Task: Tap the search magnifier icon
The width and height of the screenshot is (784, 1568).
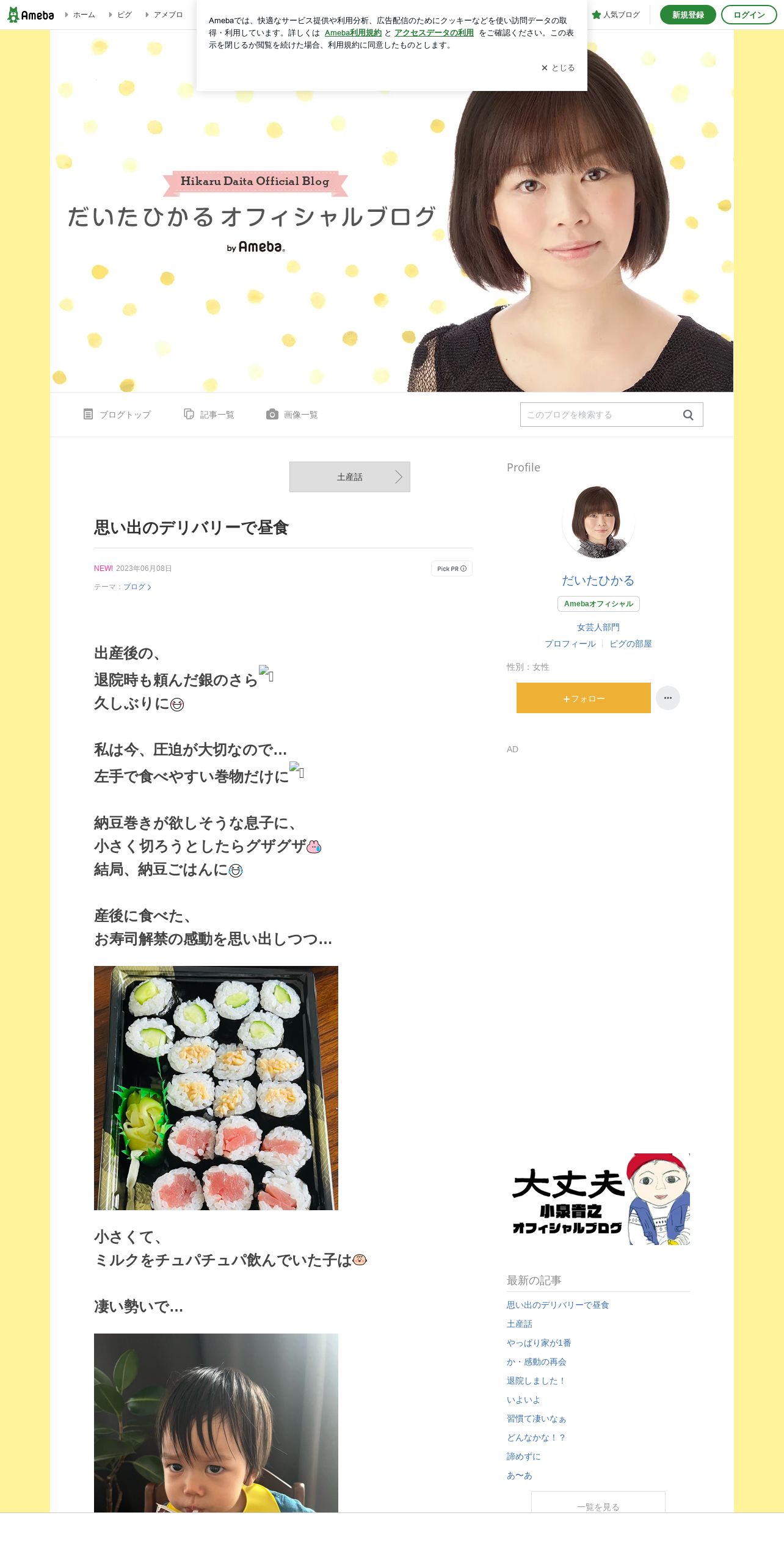Action: 688,415
